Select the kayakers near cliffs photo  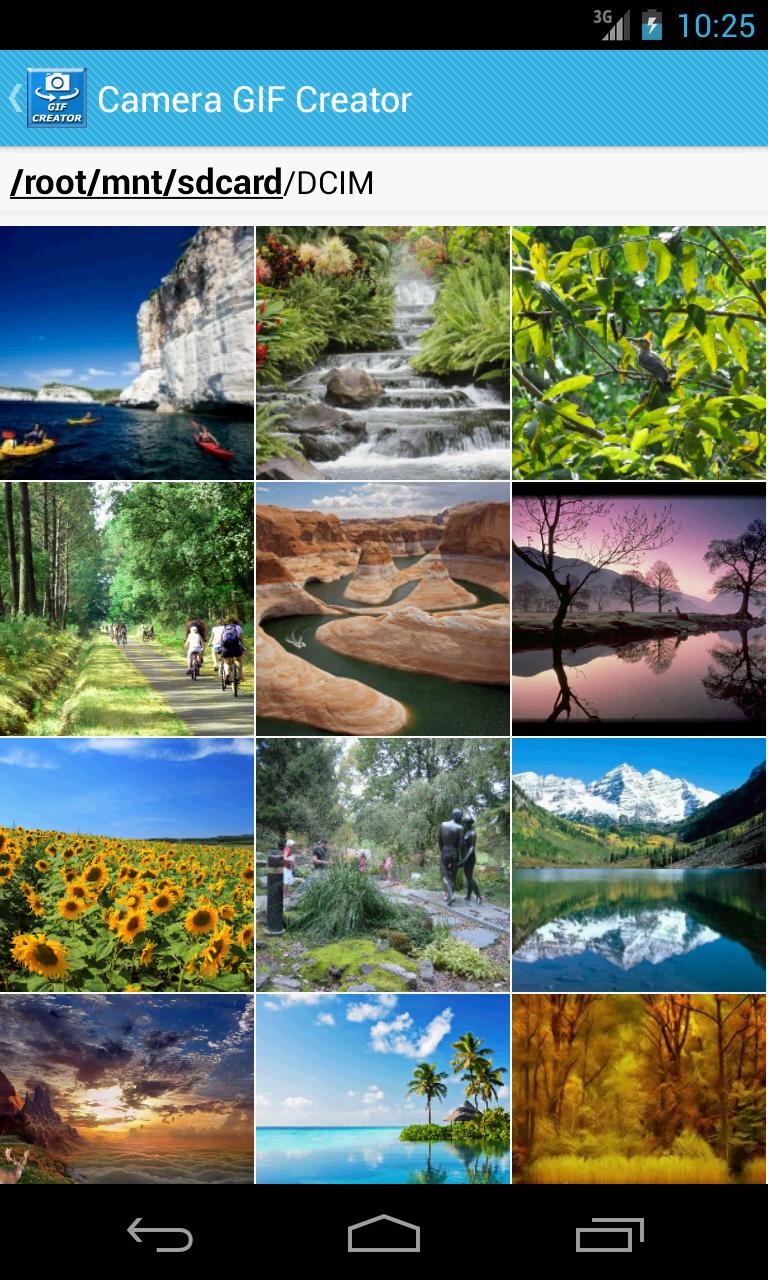click(x=127, y=351)
